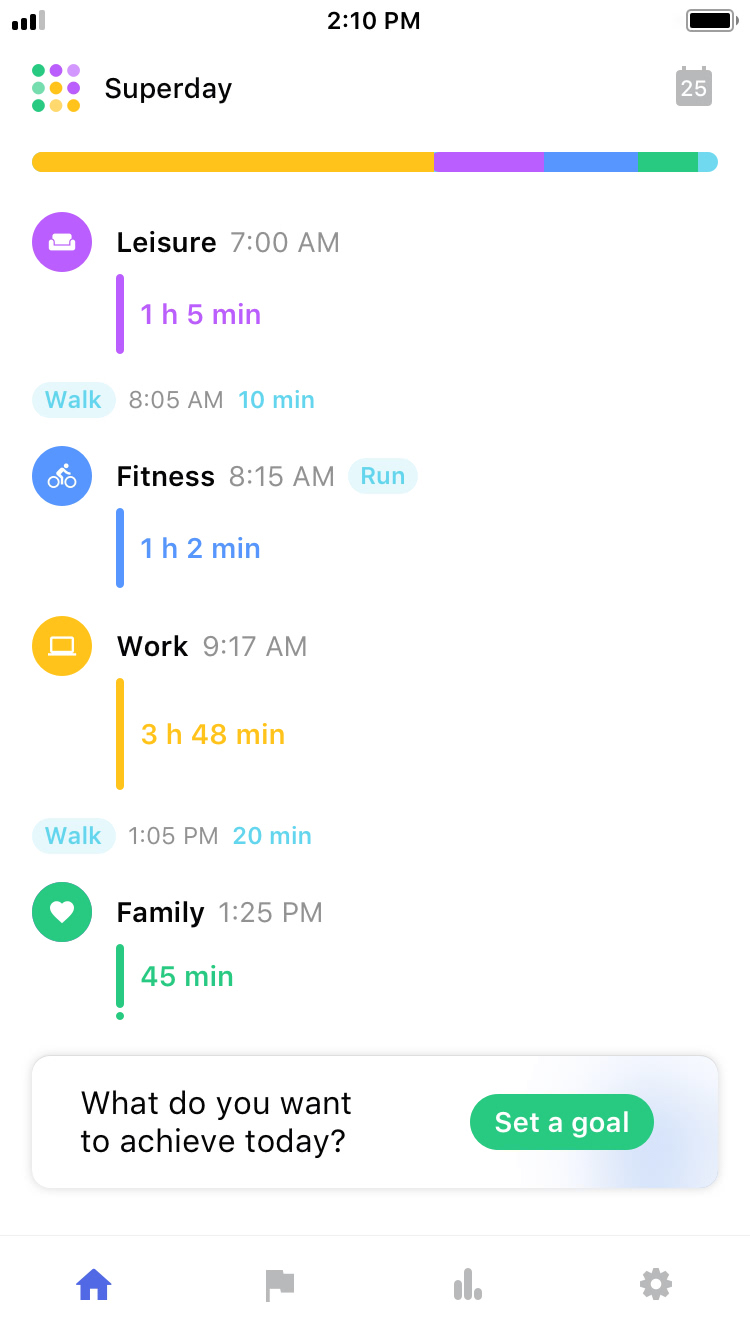Switch to the flag goals tab
Image resolution: width=750 pixels, height=1334 pixels.
tap(280, 1285)
